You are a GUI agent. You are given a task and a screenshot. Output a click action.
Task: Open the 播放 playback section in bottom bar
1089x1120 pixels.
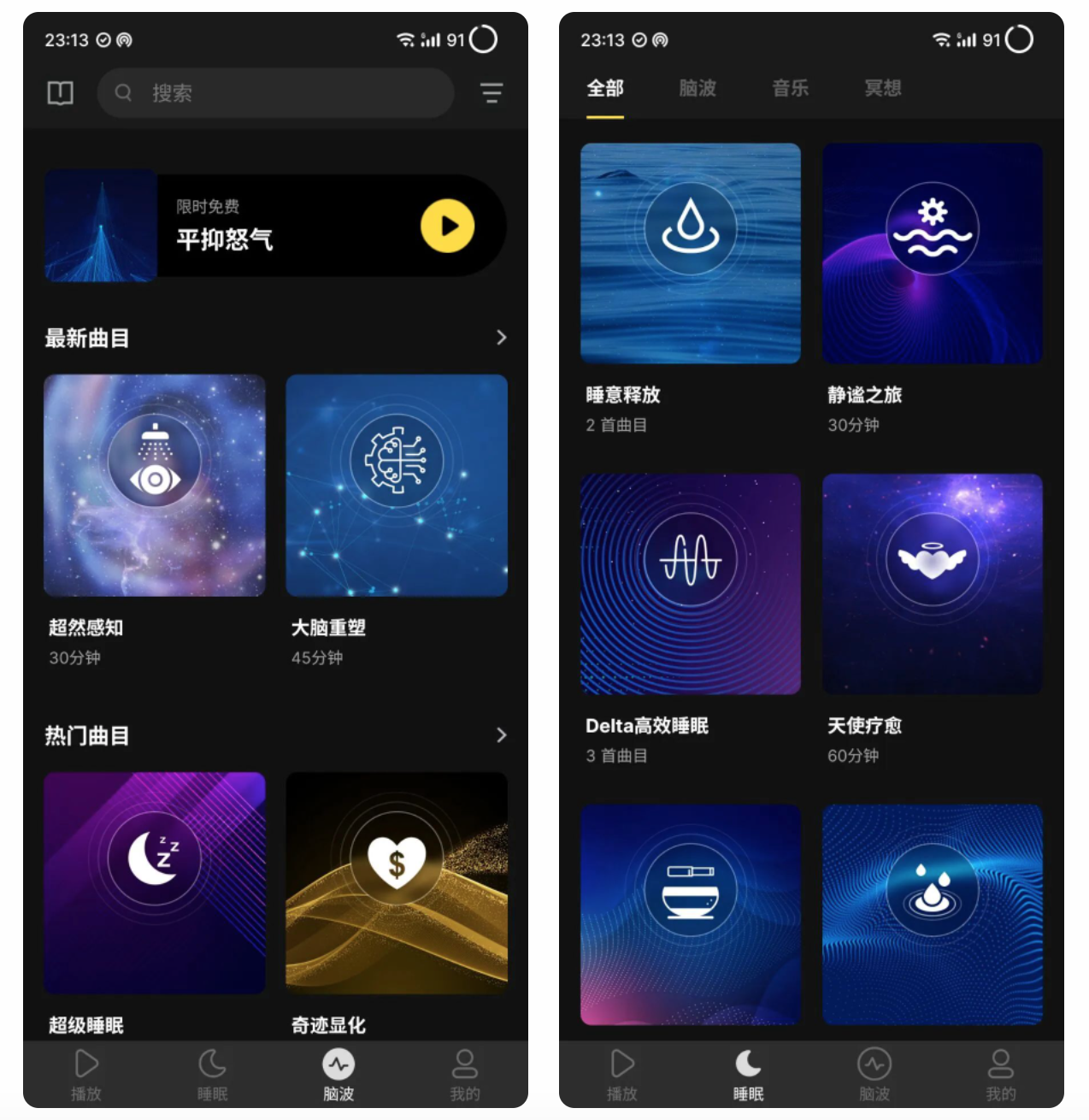pos(85,1073)
